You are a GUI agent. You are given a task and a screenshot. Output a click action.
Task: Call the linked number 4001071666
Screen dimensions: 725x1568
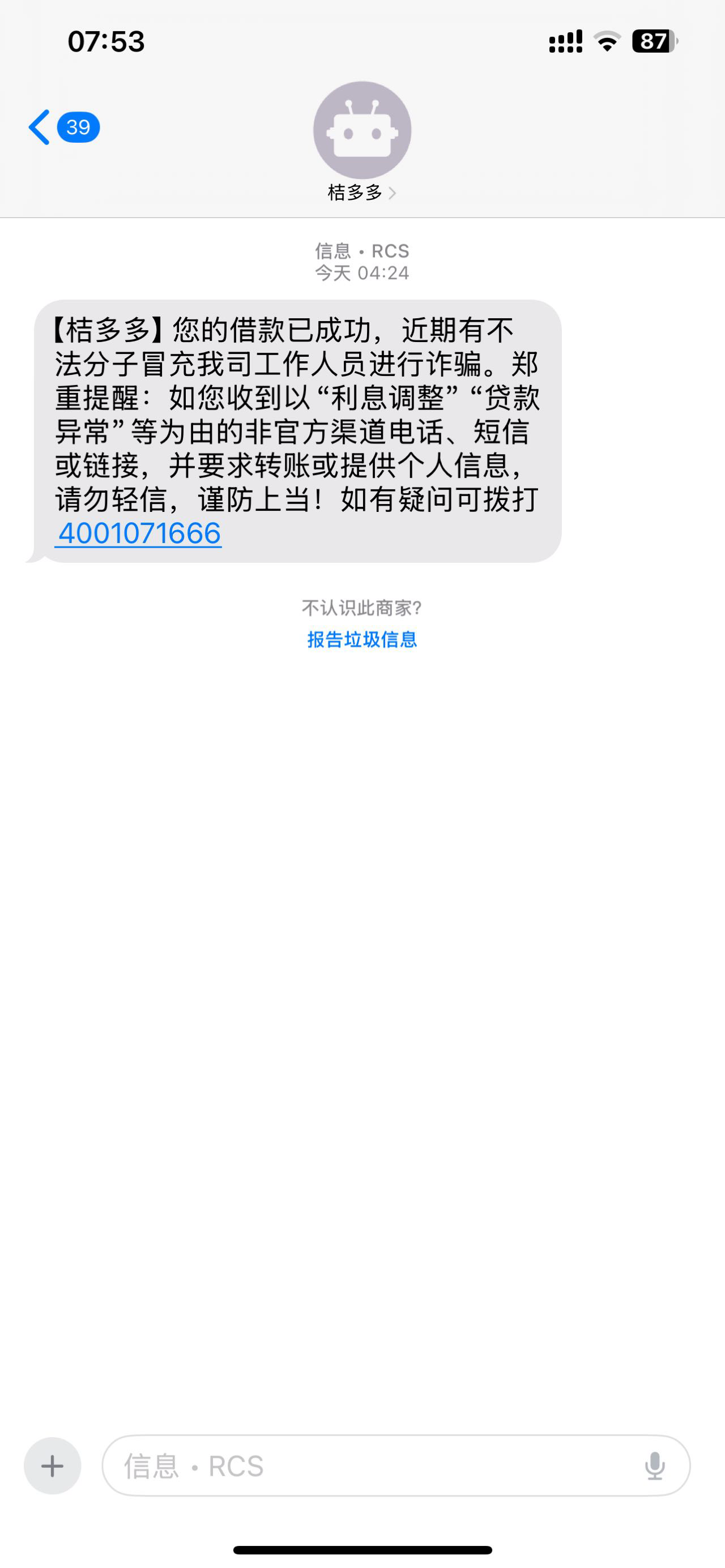pyautogui.click(x=139, y=533)
